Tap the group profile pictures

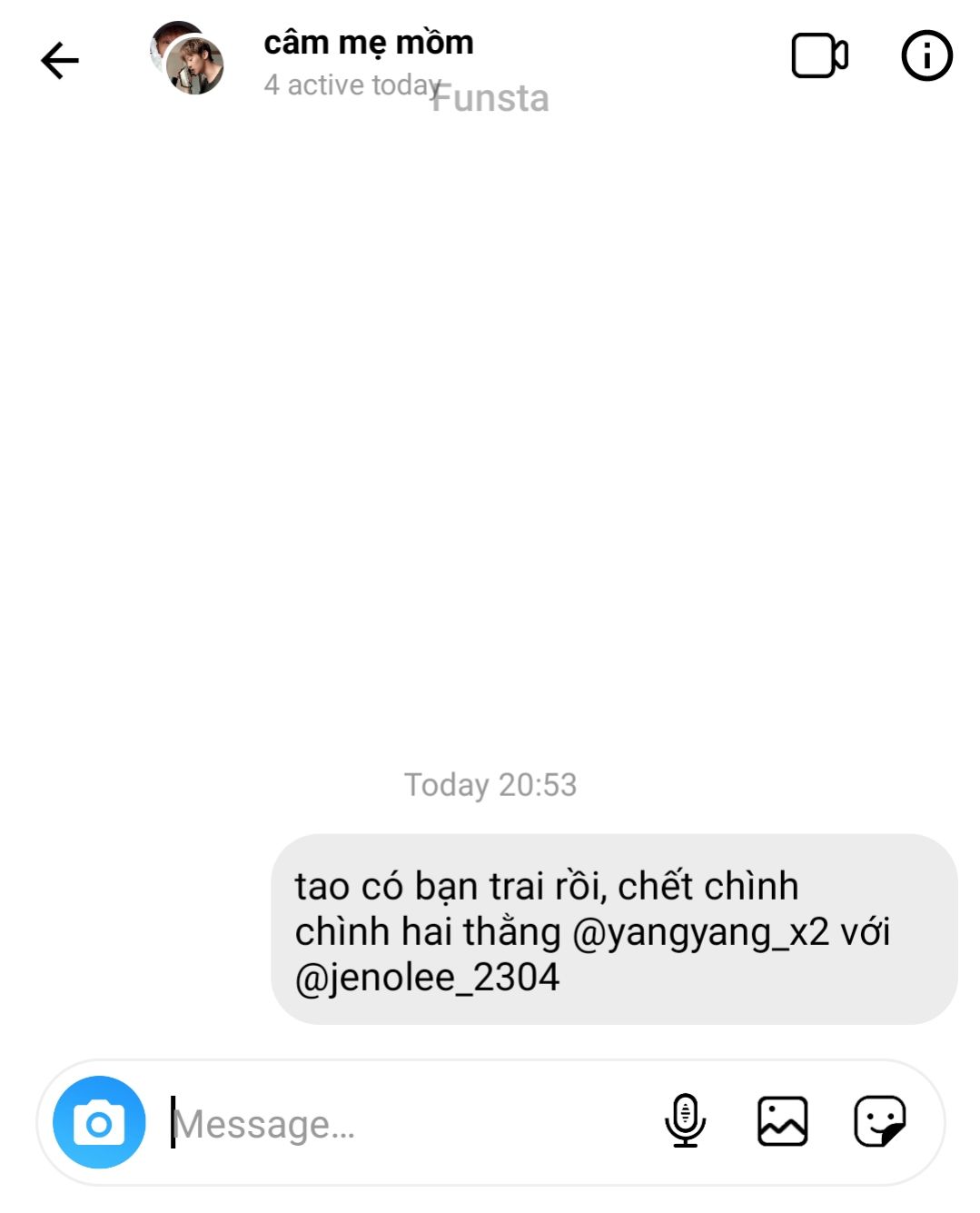[187, 59]
